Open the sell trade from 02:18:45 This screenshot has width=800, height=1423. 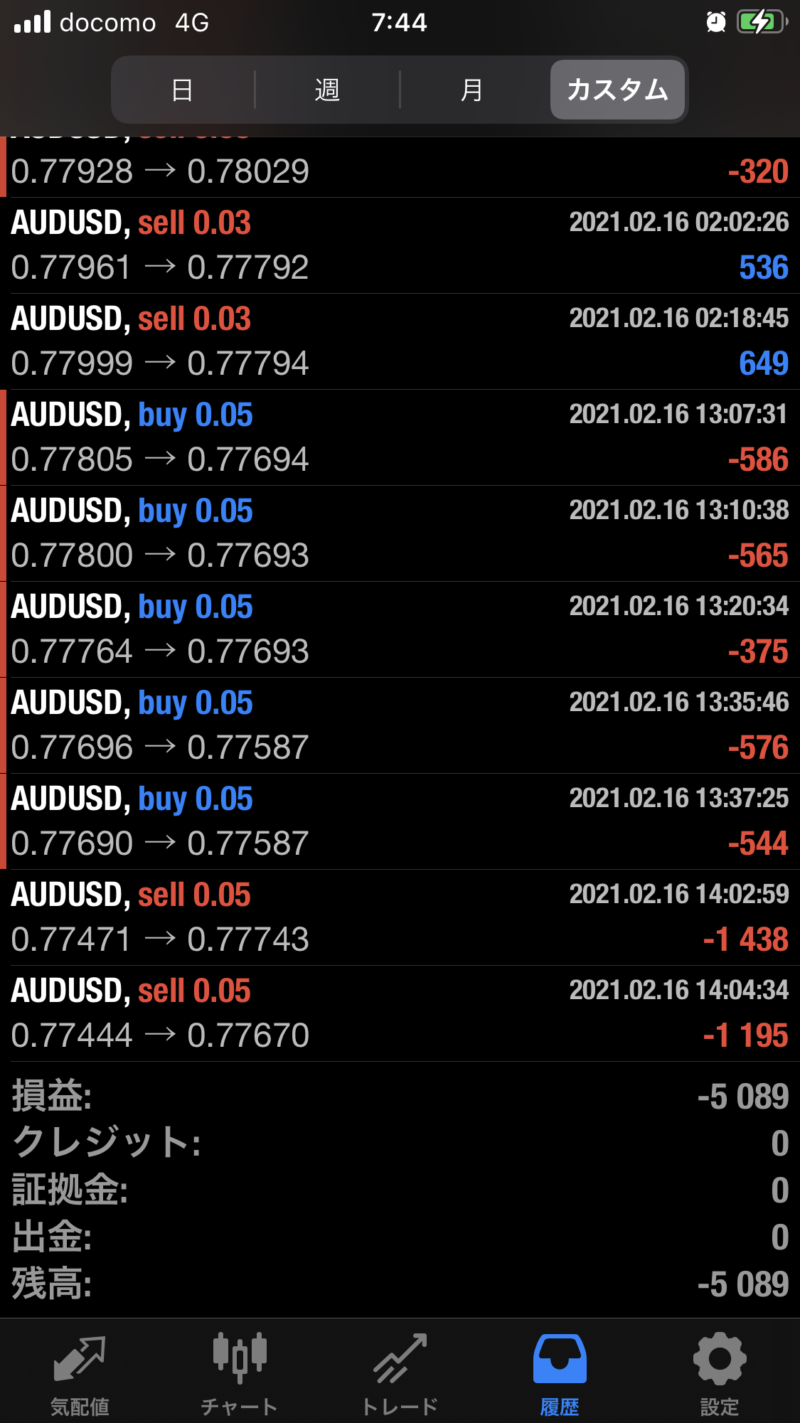coord(400,341)
